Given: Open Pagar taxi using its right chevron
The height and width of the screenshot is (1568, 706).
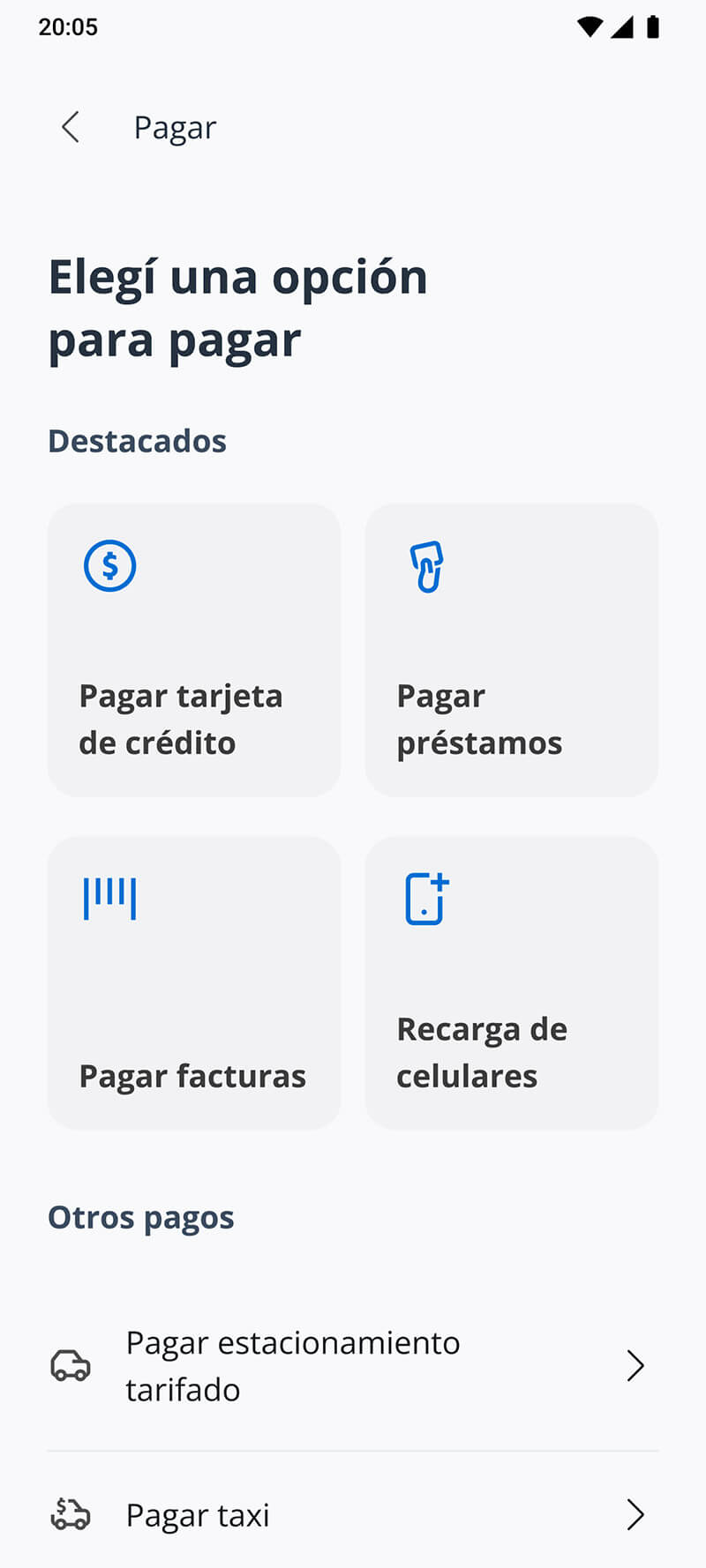Looking at the screenshot, I should click(x=636, y=1515).
